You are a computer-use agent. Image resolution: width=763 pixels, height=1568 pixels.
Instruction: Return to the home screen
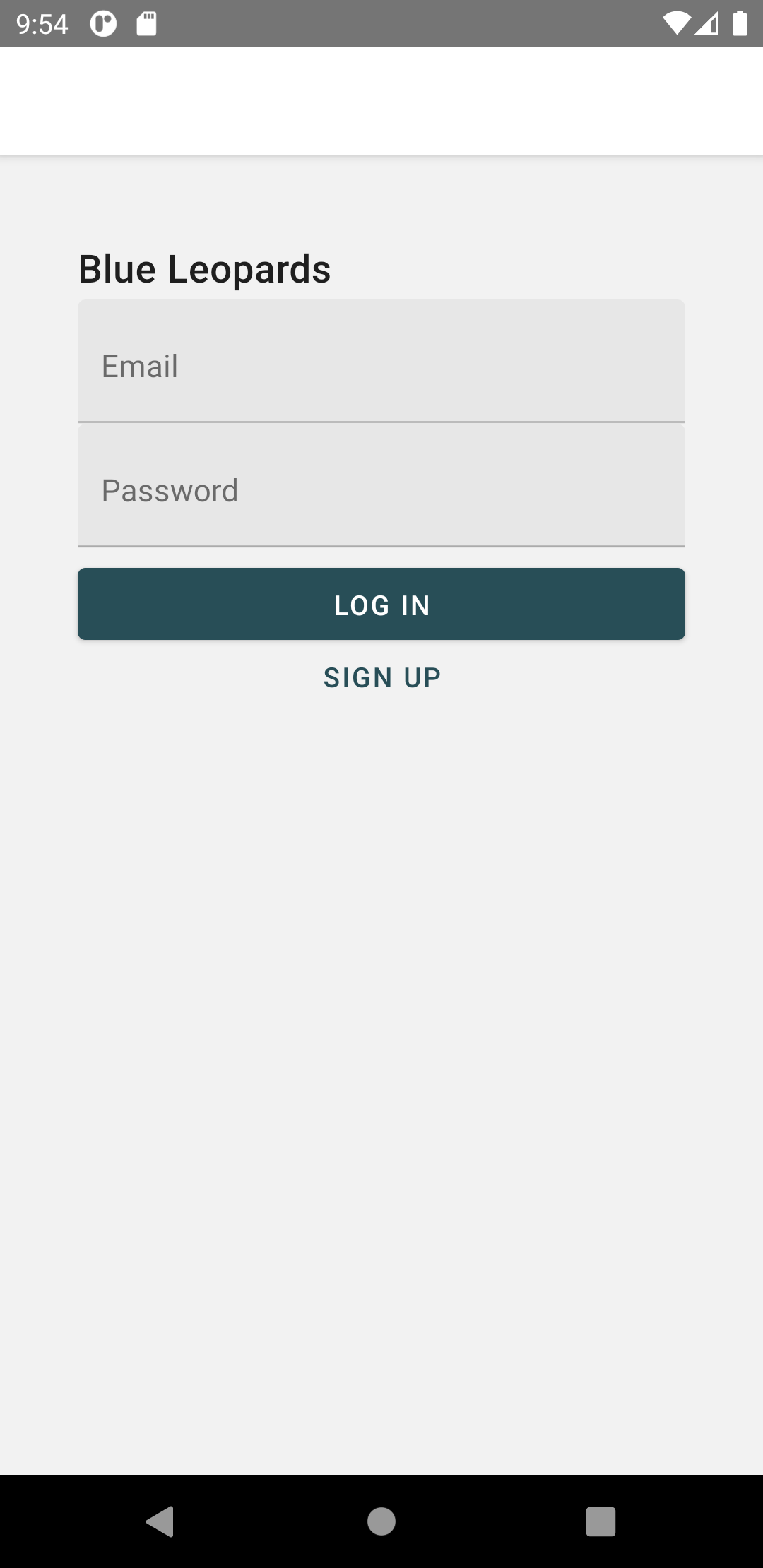tap(381, 1521)
